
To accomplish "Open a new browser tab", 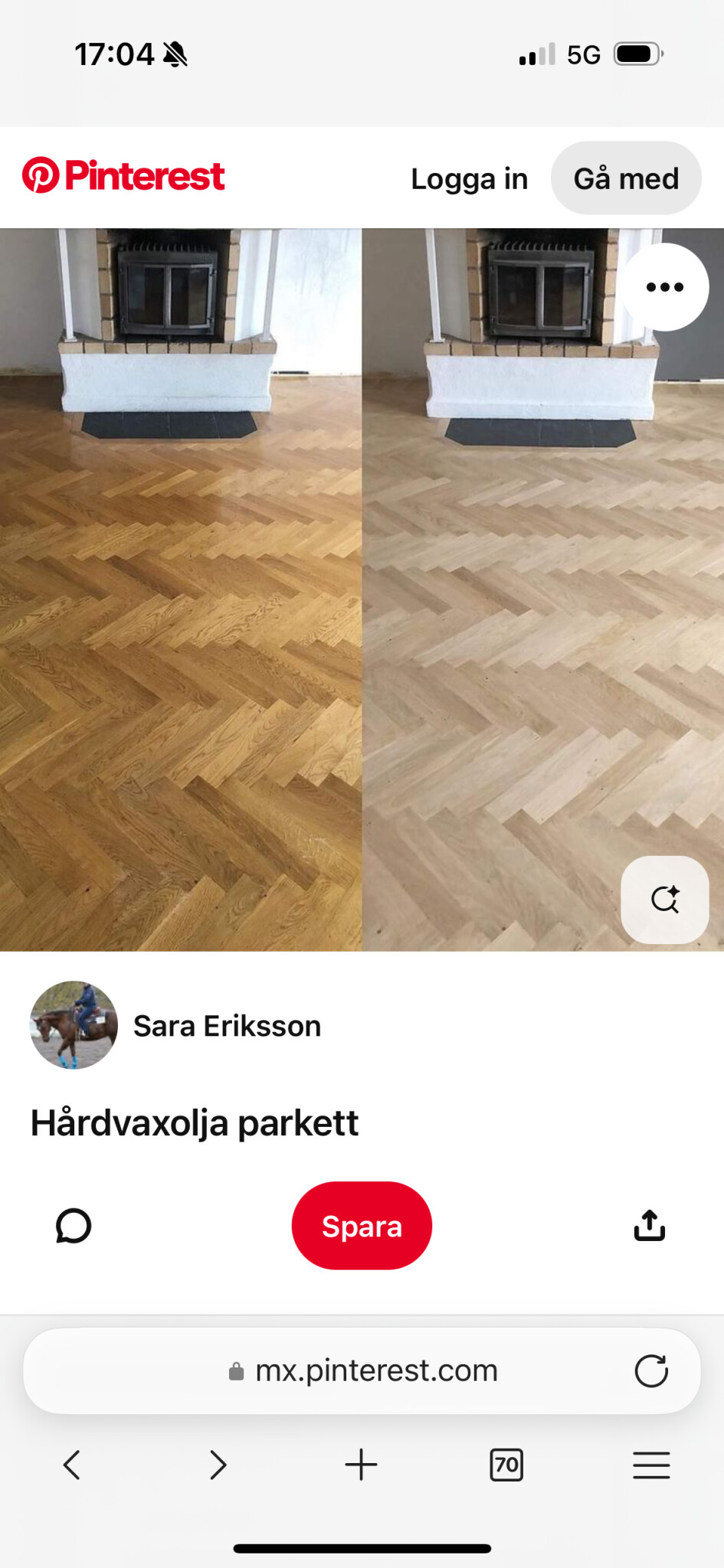I will click(x=361, y=1465).
